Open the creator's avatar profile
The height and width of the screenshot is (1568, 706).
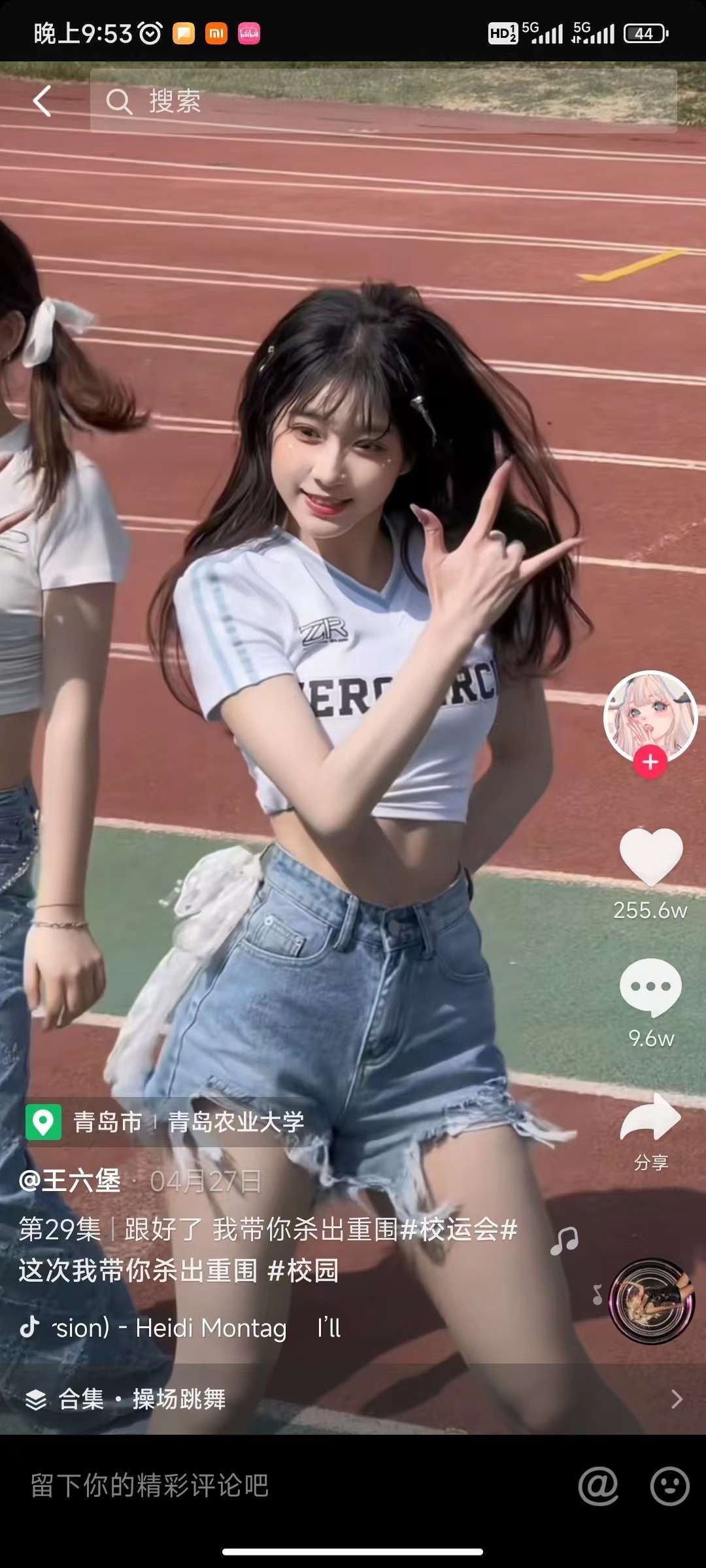pyautogui.click(x=650, y=716)
